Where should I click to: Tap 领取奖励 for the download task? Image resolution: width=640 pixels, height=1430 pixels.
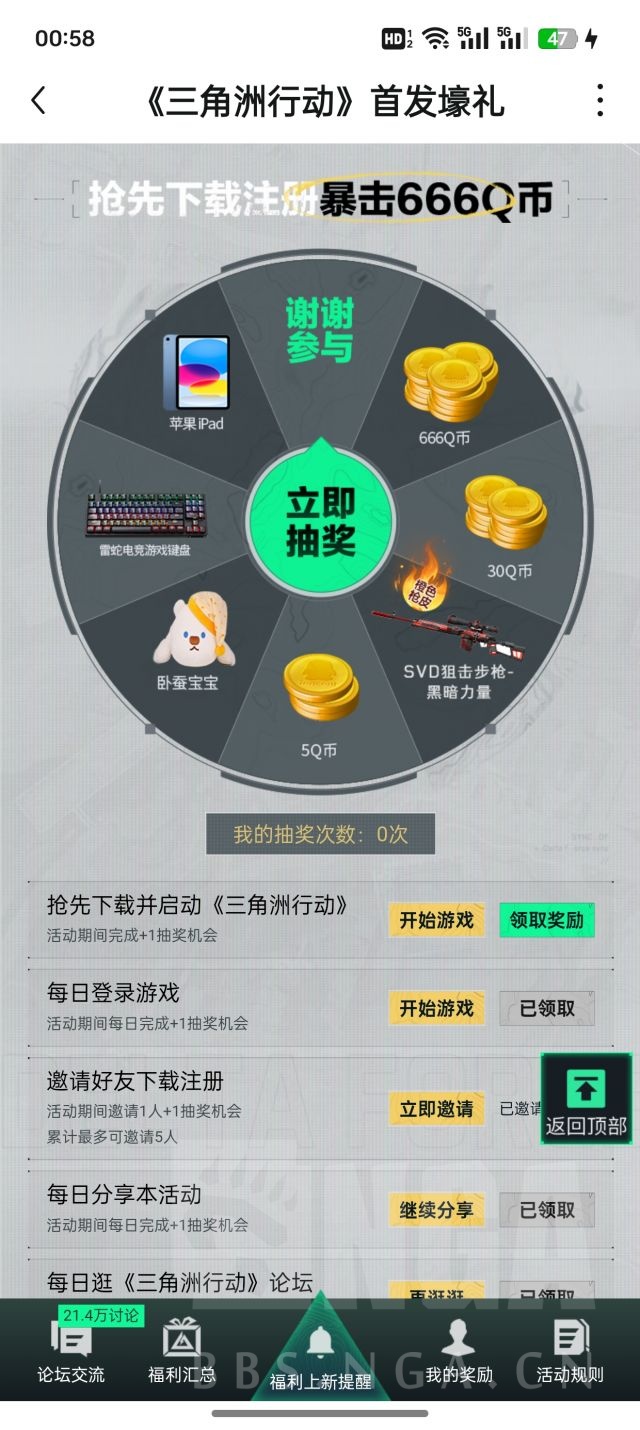[x=546, y=920]
